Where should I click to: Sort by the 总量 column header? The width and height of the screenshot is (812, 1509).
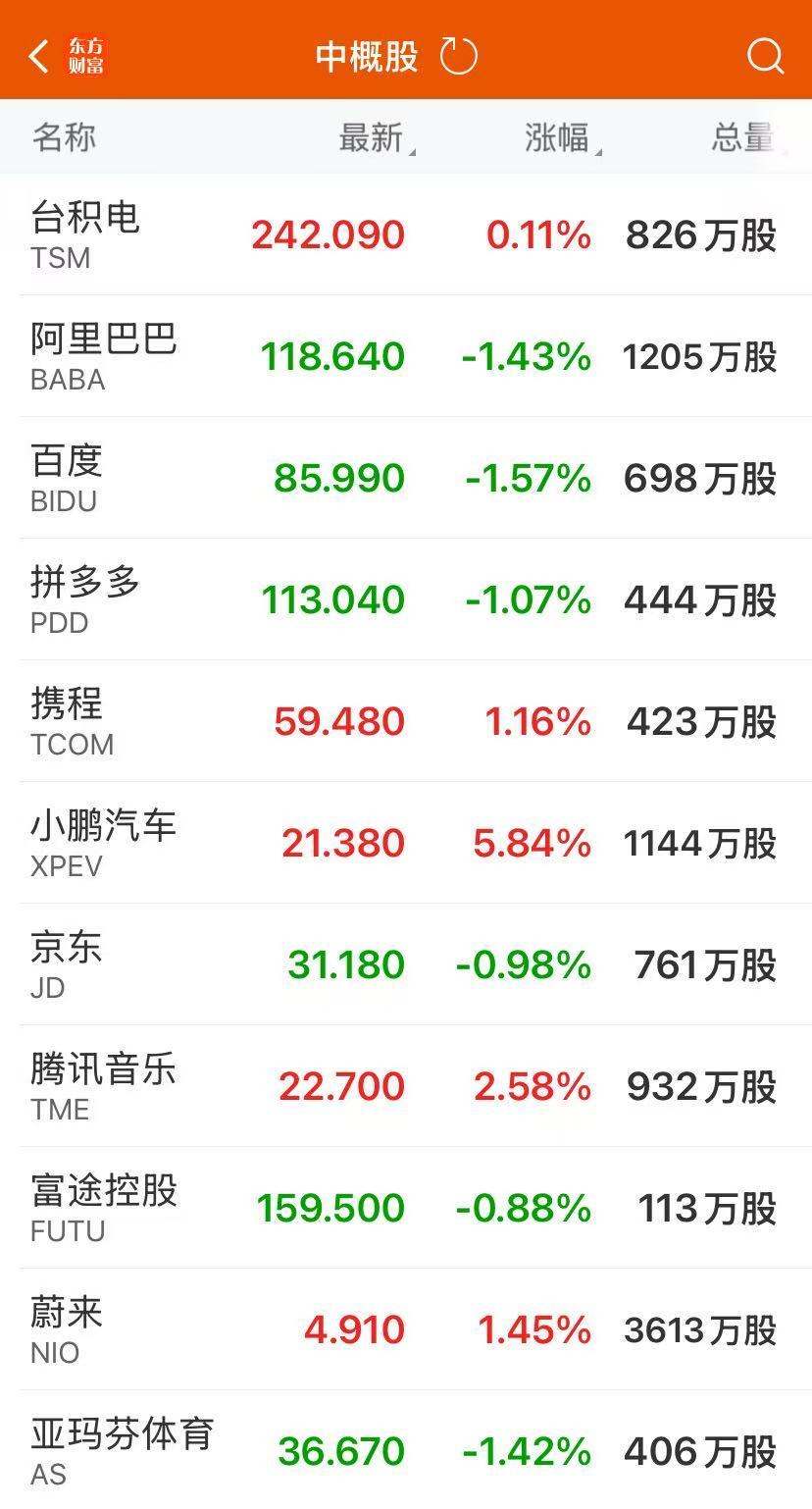click(748, 138)
